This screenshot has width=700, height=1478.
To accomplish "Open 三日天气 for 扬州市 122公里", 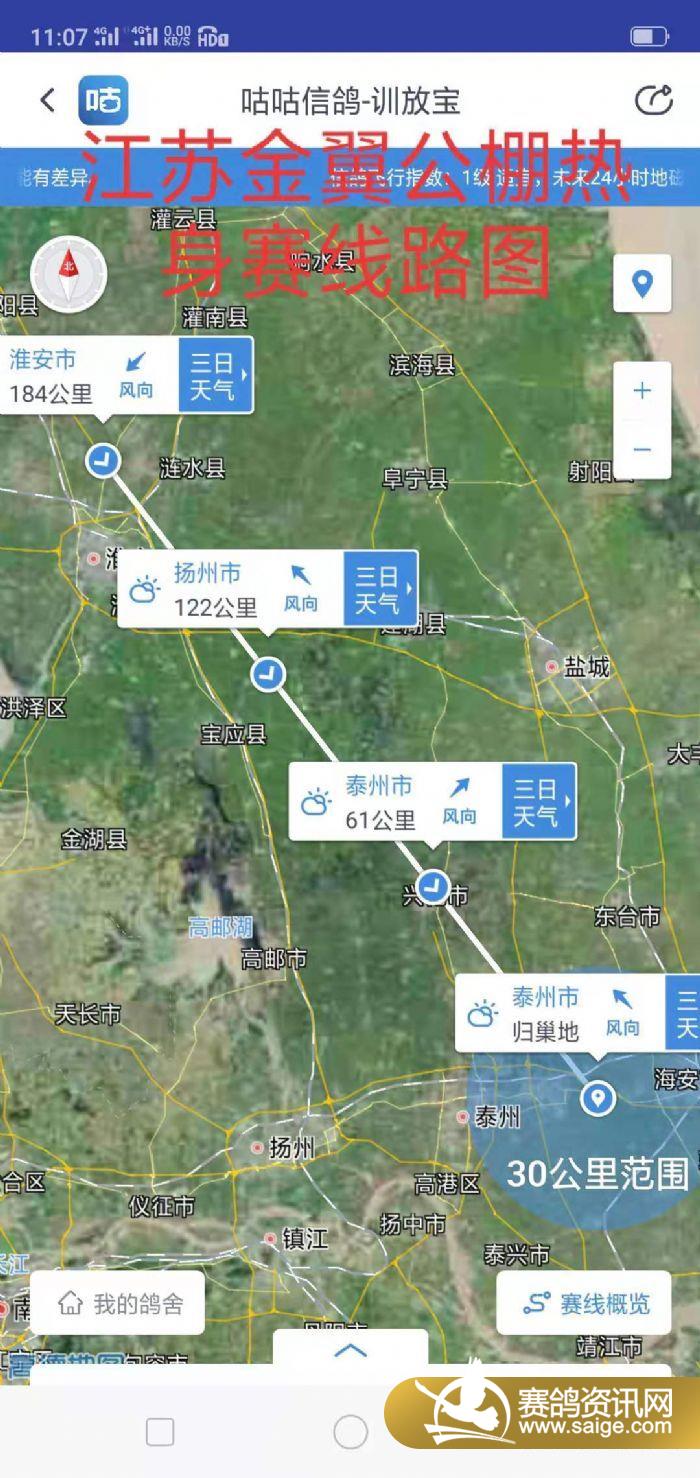I will click(379, 590).
